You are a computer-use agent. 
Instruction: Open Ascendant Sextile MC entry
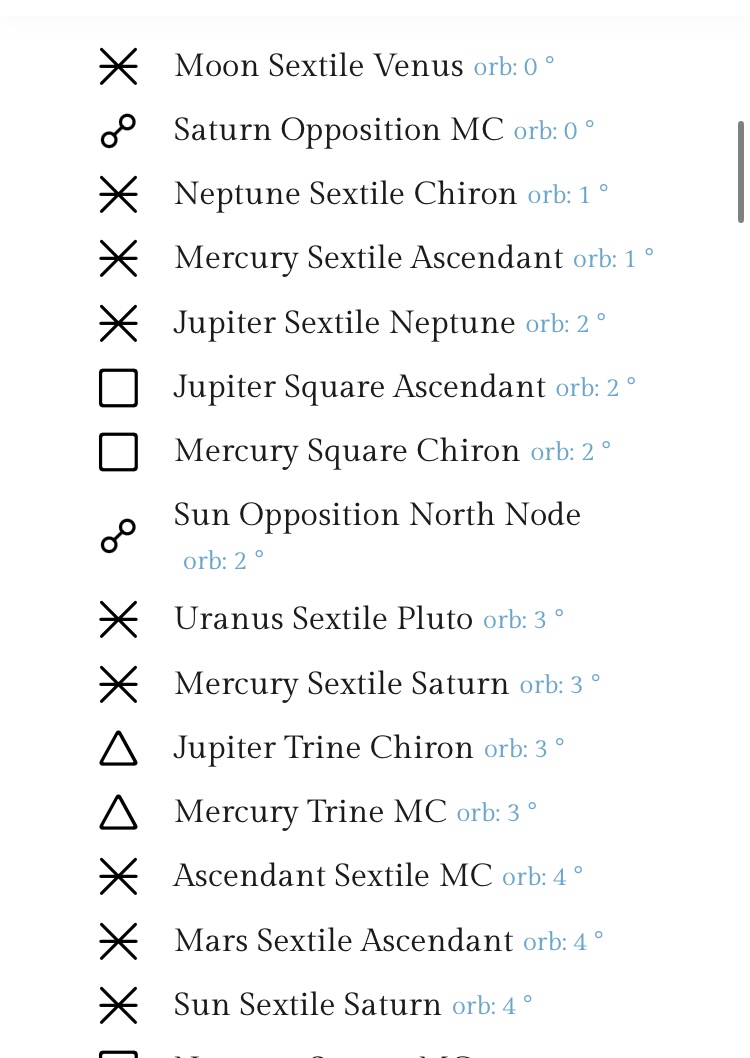tap(332, 876)
